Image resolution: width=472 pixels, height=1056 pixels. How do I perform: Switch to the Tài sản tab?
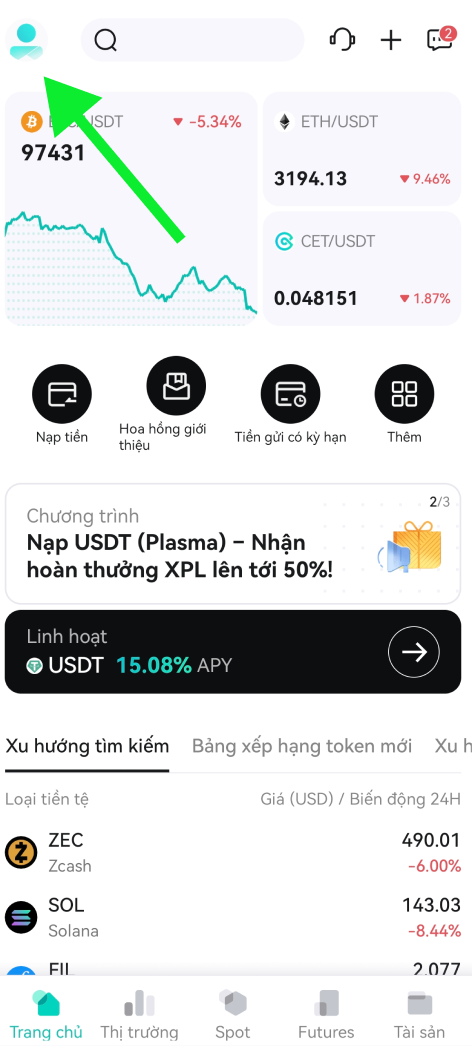pyautogui.click(x=419, y=1014)
